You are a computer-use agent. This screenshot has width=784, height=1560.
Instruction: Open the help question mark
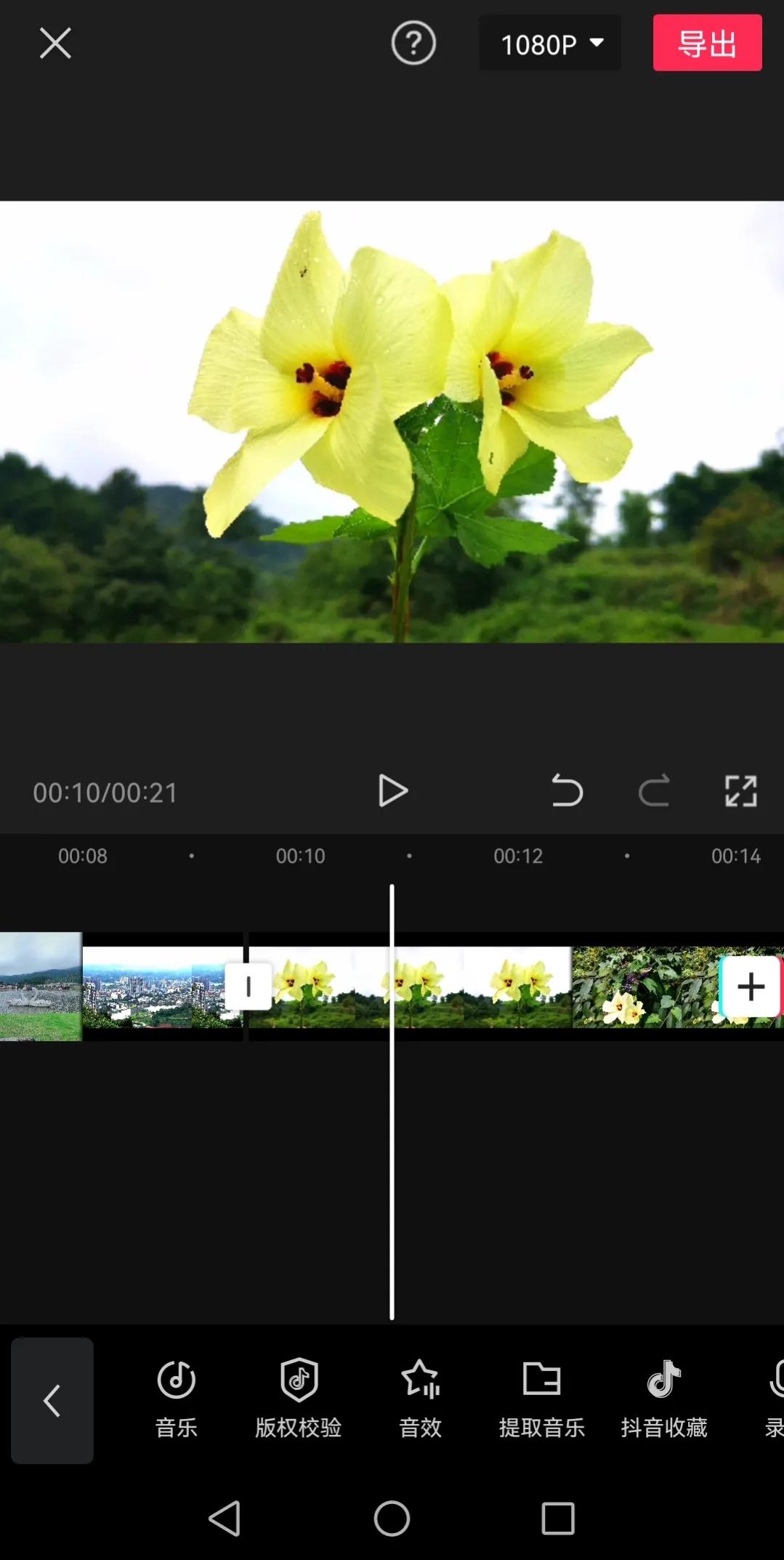click(x=413, y=44)
